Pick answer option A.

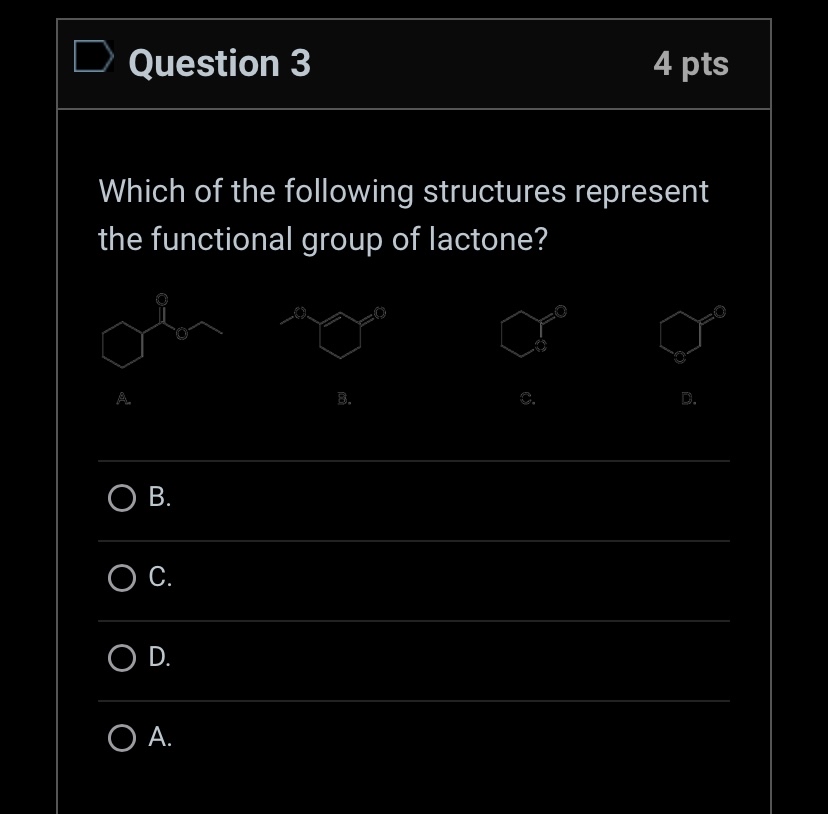(122, 739)
